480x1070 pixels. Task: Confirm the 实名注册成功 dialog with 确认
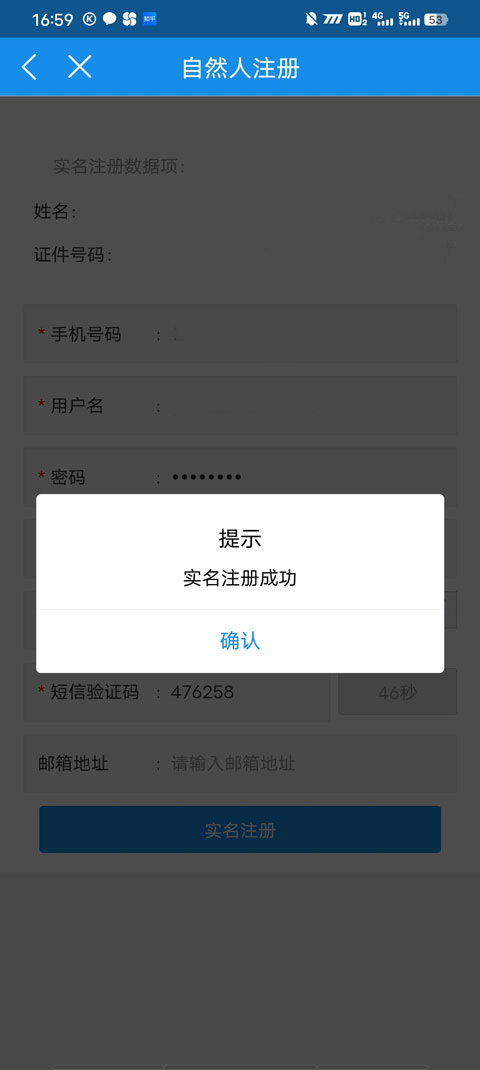click(x=240, y=641)
